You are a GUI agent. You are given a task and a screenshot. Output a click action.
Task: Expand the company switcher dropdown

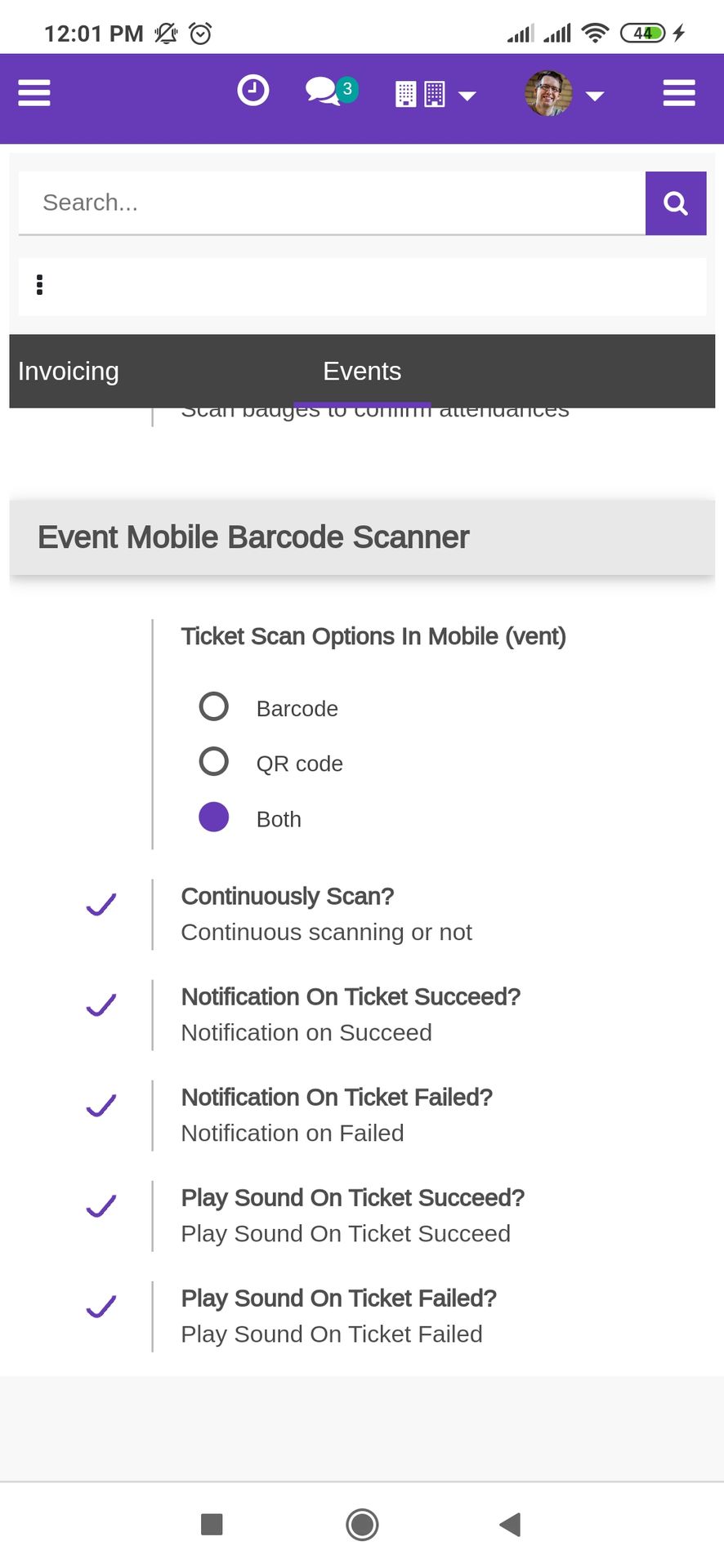point(435,95)
